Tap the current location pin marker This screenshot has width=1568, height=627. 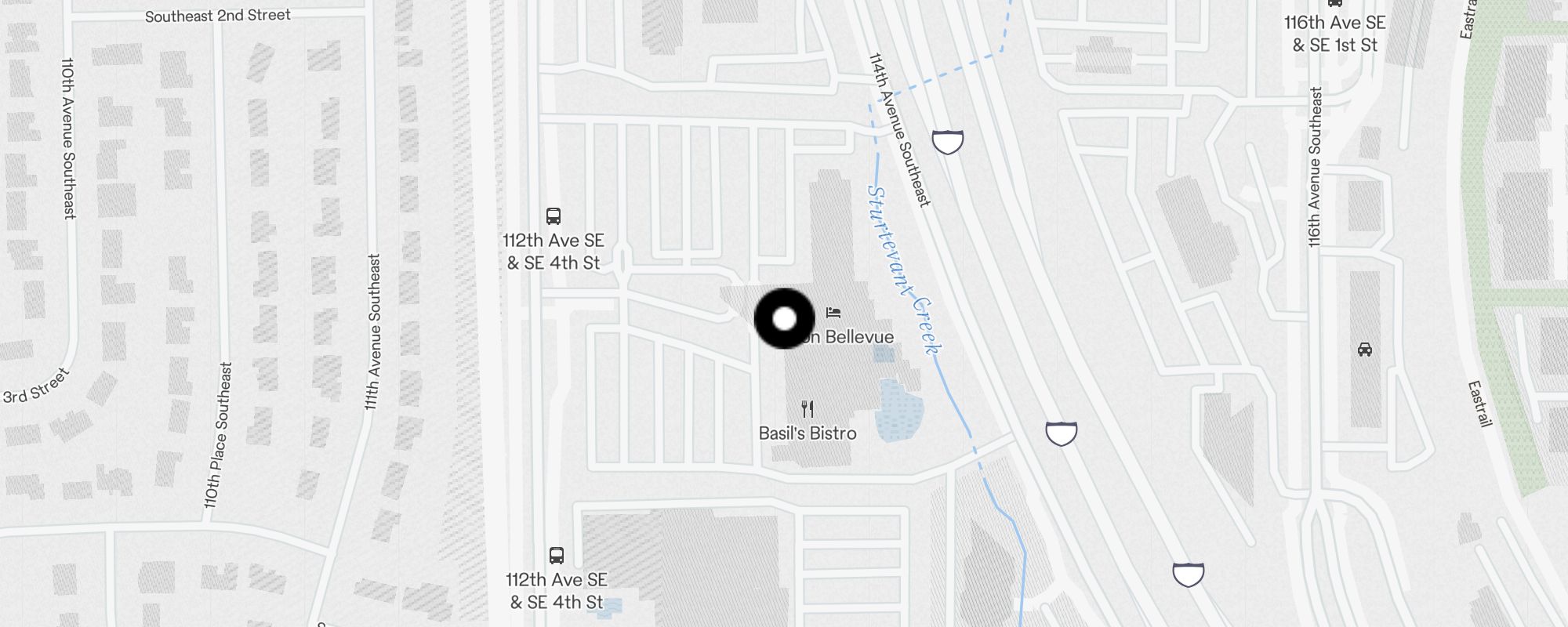[x=784, y=319]
